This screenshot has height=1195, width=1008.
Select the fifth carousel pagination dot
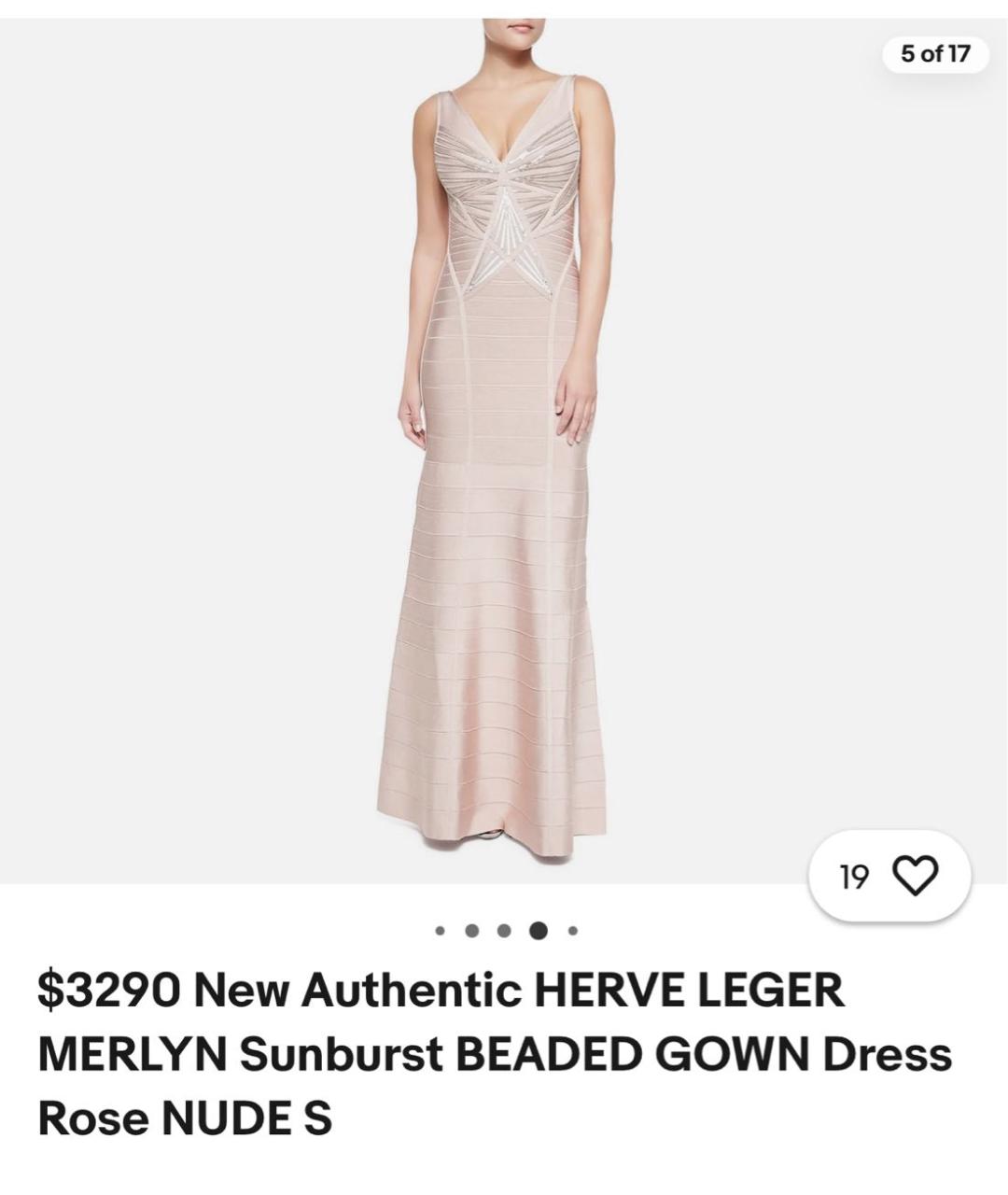click(573, 929)
